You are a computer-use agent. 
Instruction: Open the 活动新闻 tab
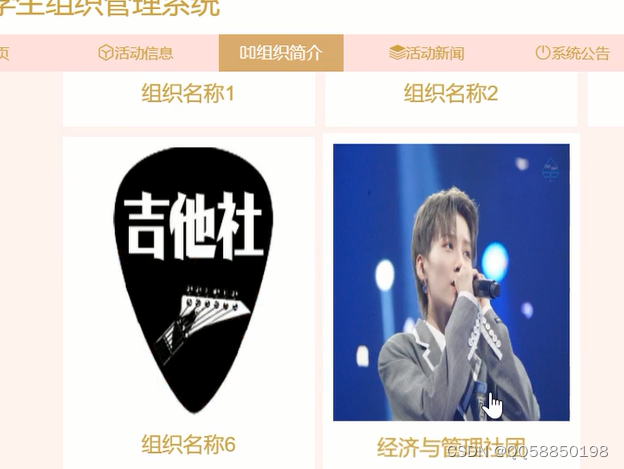point(427,53)
